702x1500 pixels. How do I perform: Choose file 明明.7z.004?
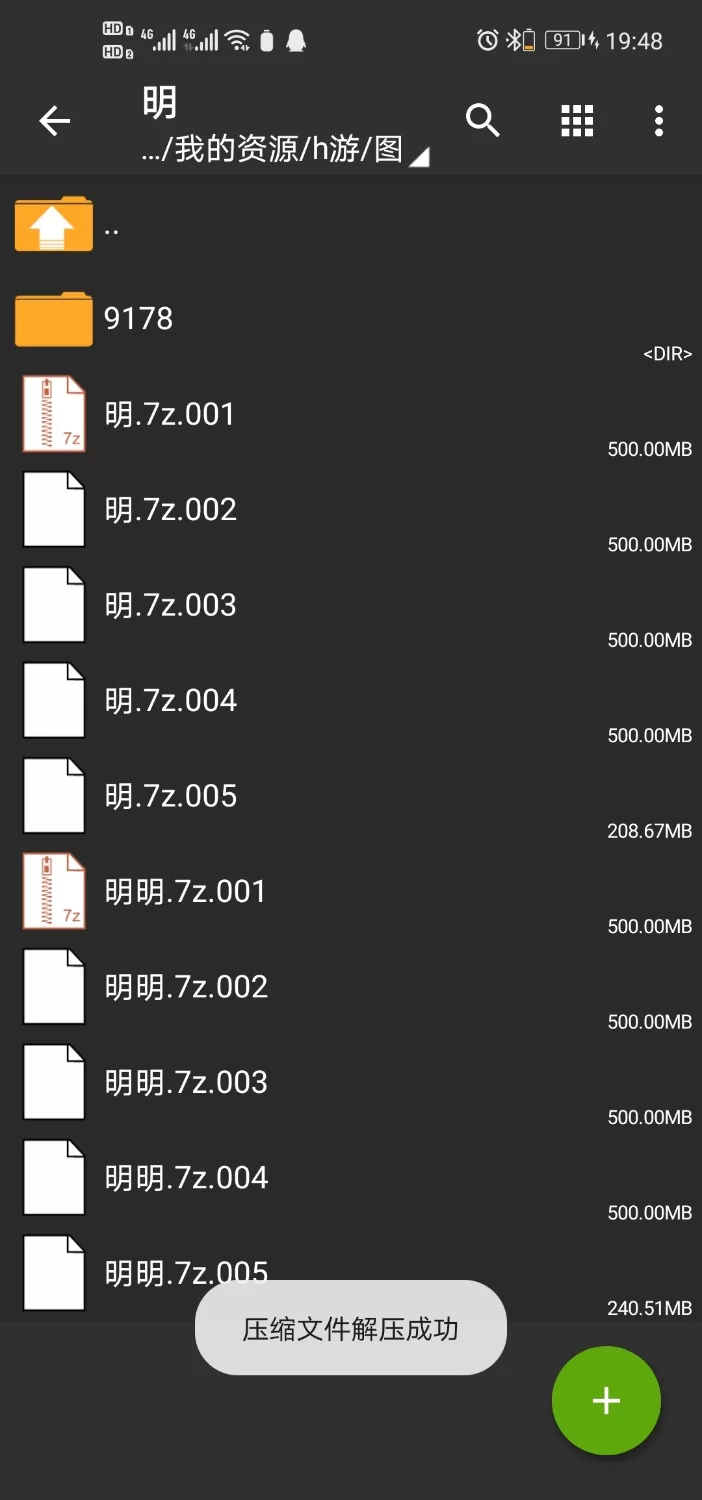pyautogui.click(x=187, y=1178)
